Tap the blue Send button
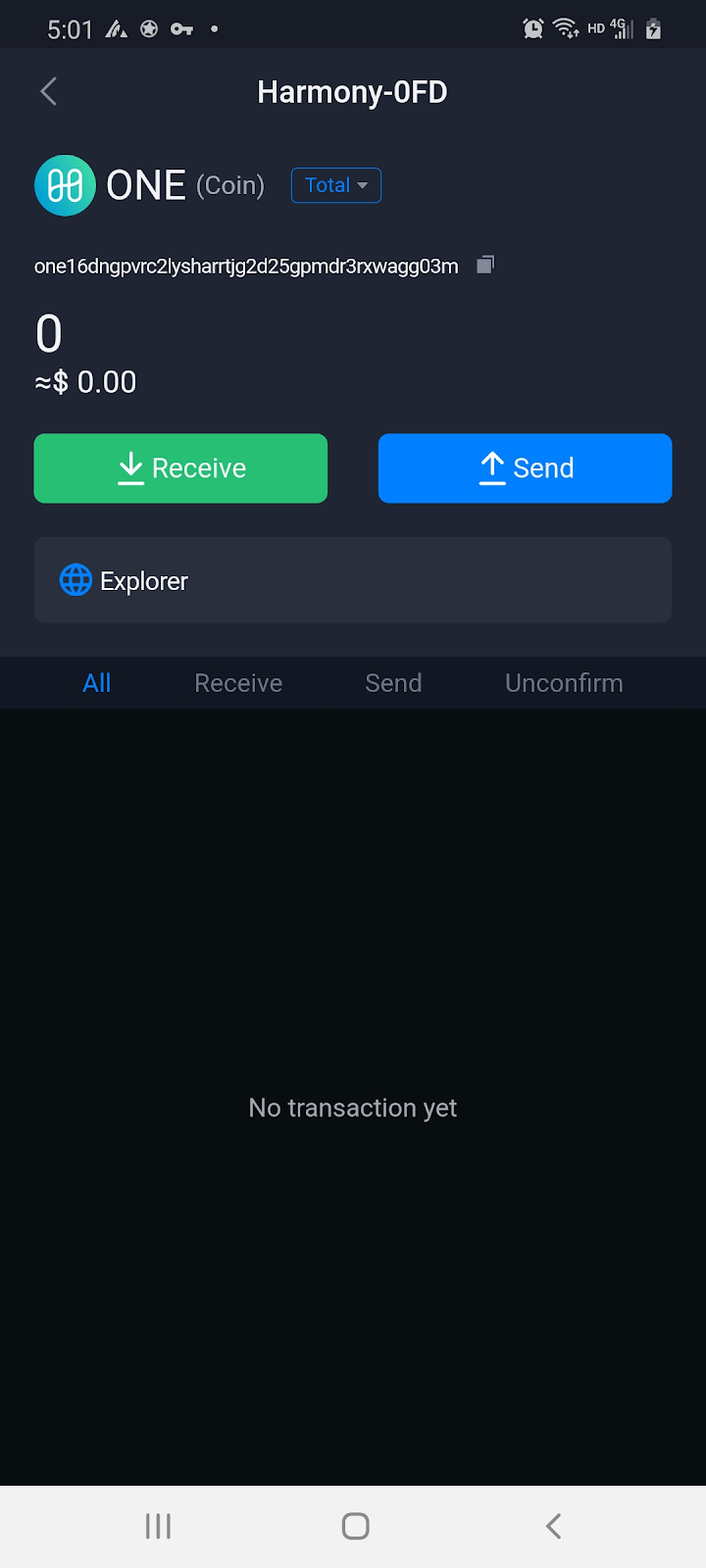Image resolution: width=706 pixels, height=1568 pixels. click(x=525, y=468)
